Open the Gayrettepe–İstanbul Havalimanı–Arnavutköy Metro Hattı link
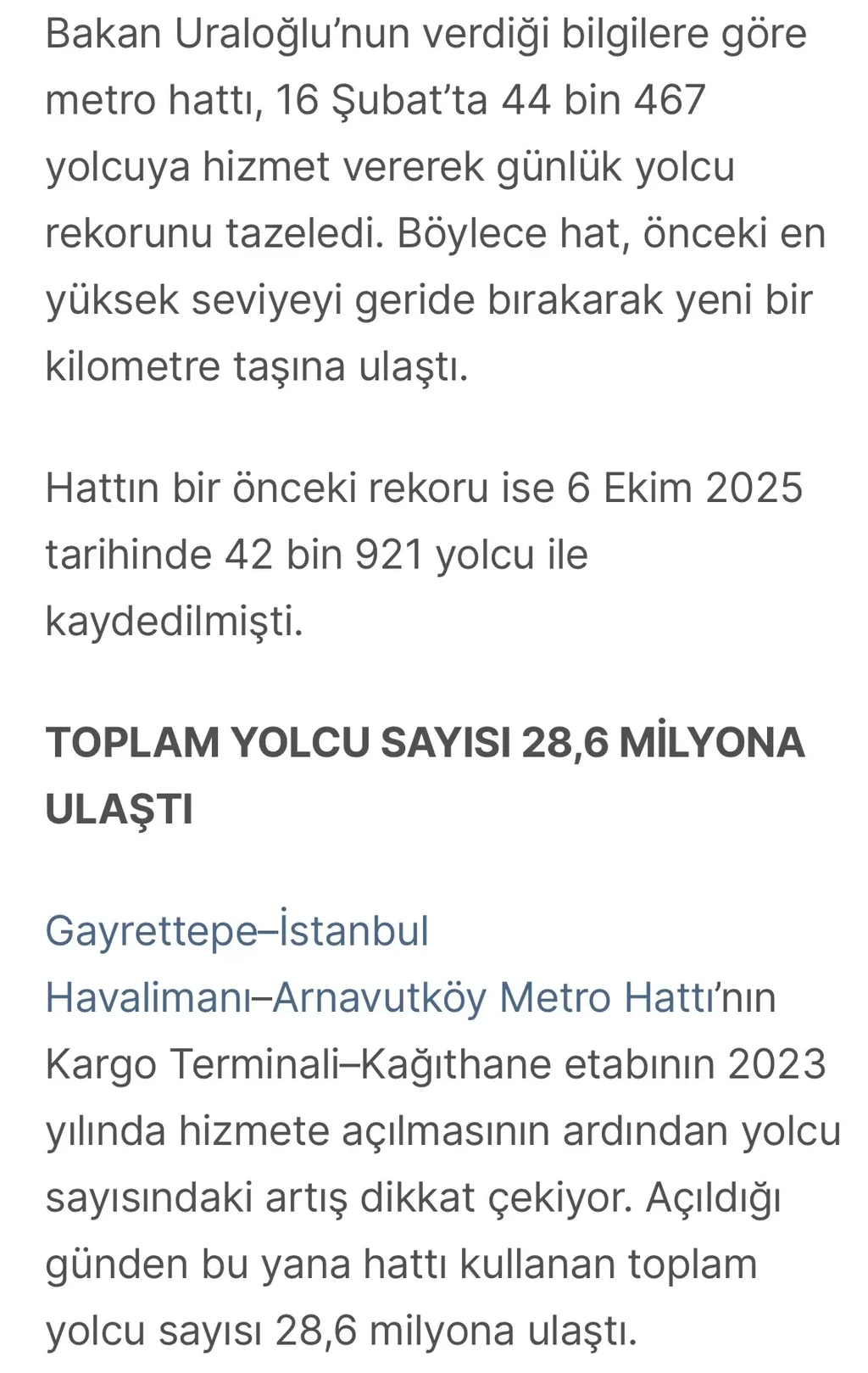 [x=237, y=931]
